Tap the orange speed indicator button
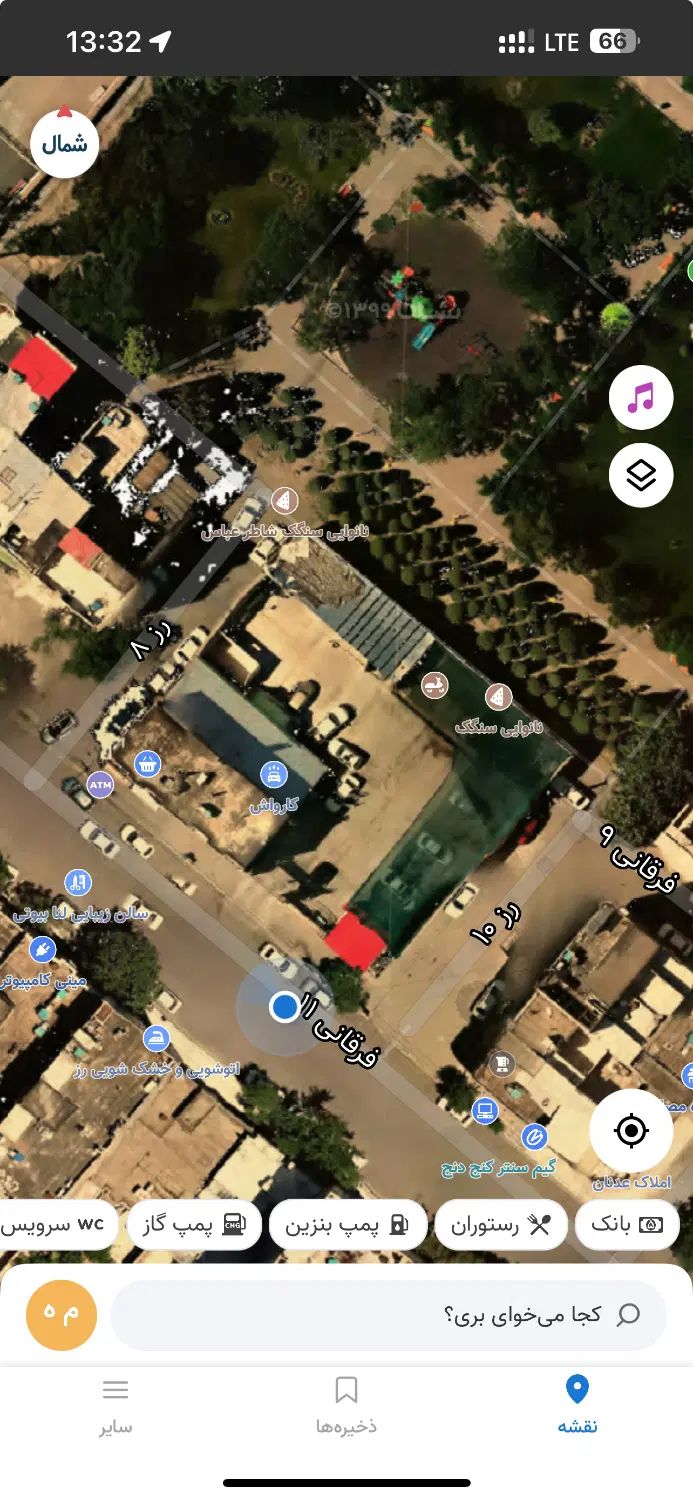This screenshot has width=693, height=1500. [x=61, y=1315]
